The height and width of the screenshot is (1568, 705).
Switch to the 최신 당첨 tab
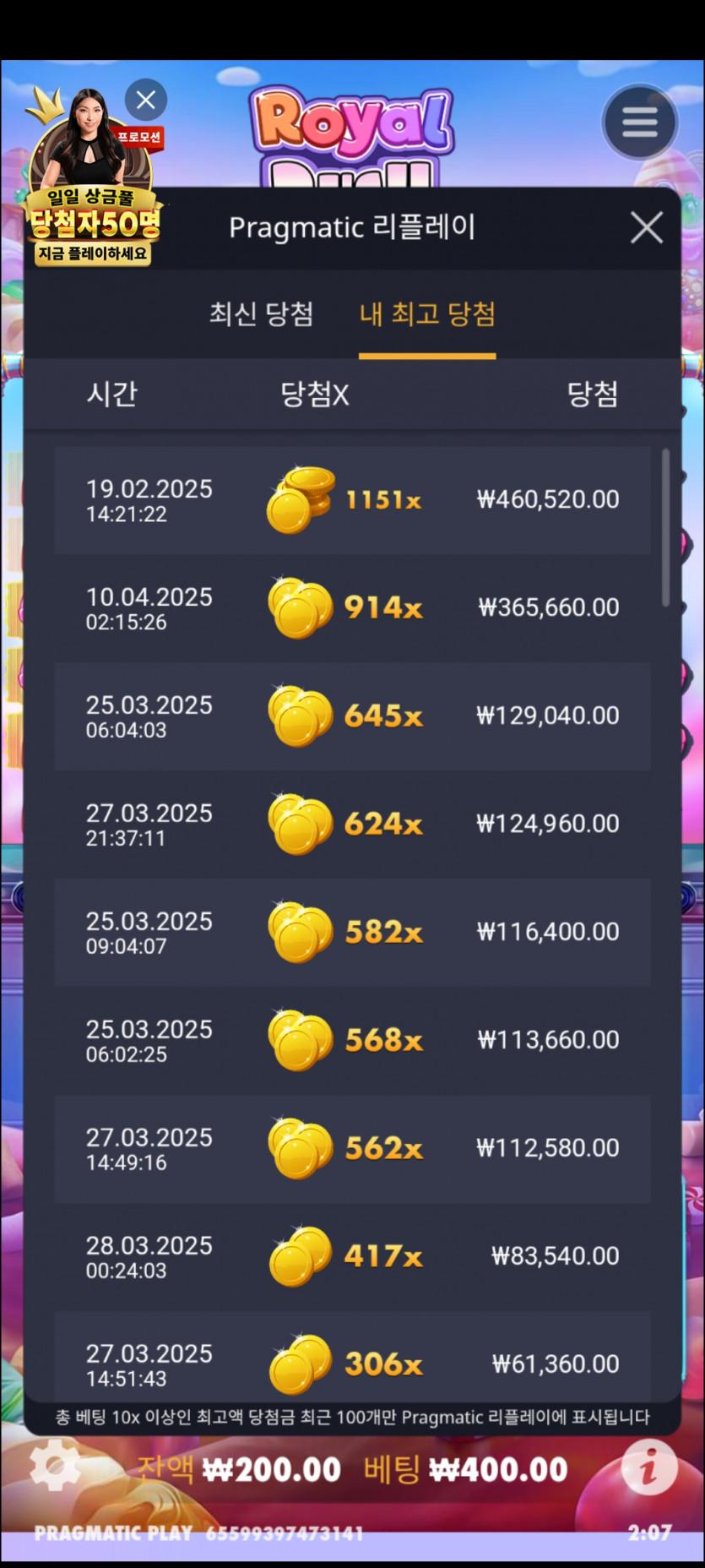point(261,314)
